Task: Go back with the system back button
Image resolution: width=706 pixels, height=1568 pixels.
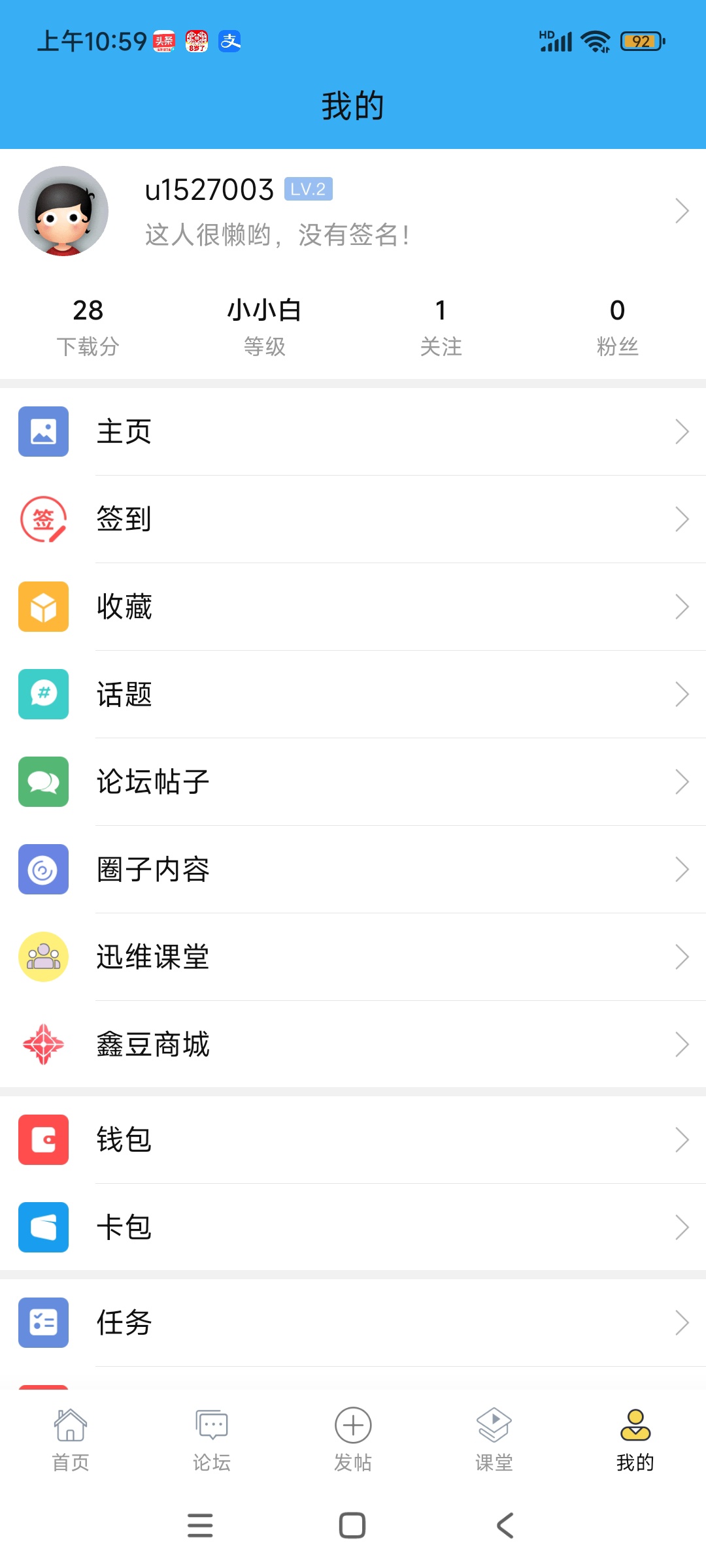Action: (505, 1526)
